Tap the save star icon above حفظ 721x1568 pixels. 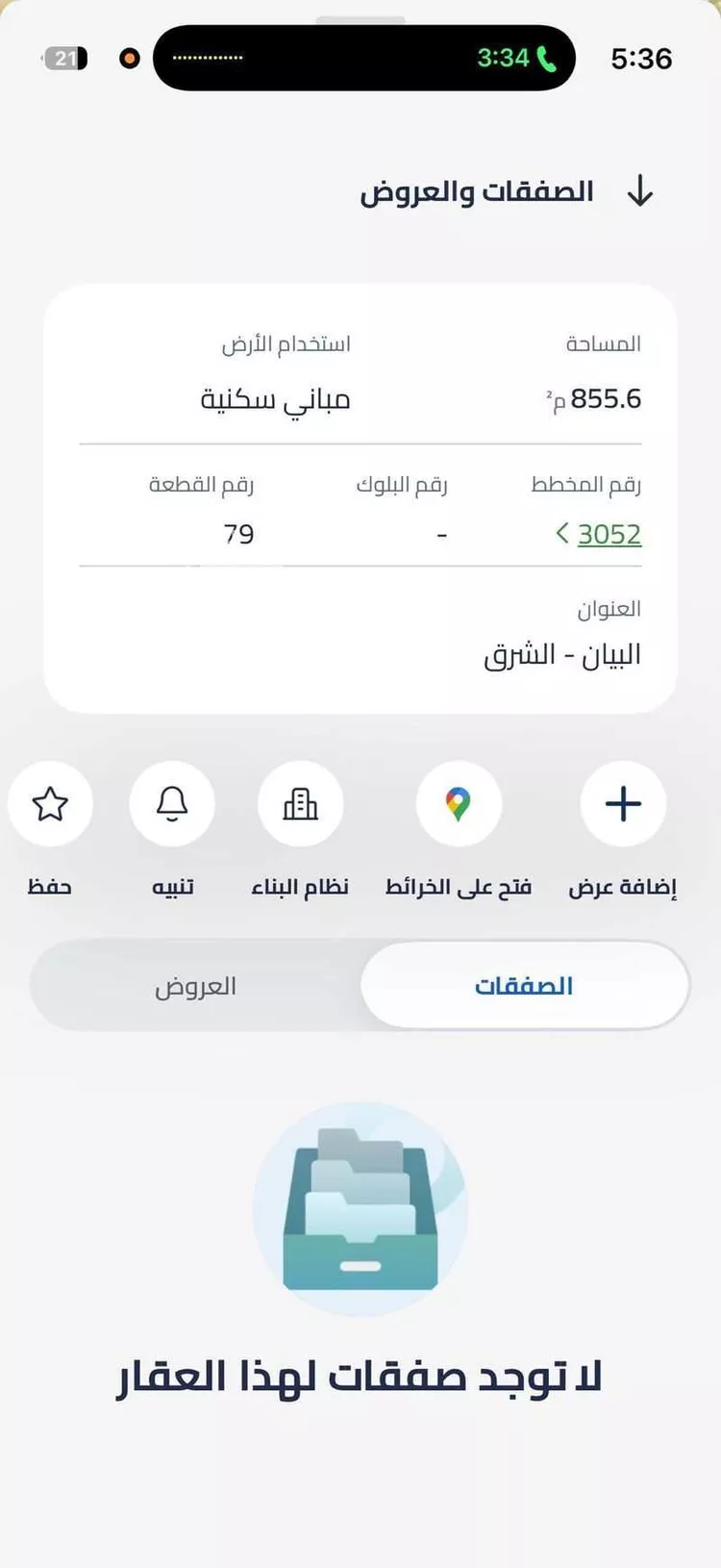pos(50,804)
